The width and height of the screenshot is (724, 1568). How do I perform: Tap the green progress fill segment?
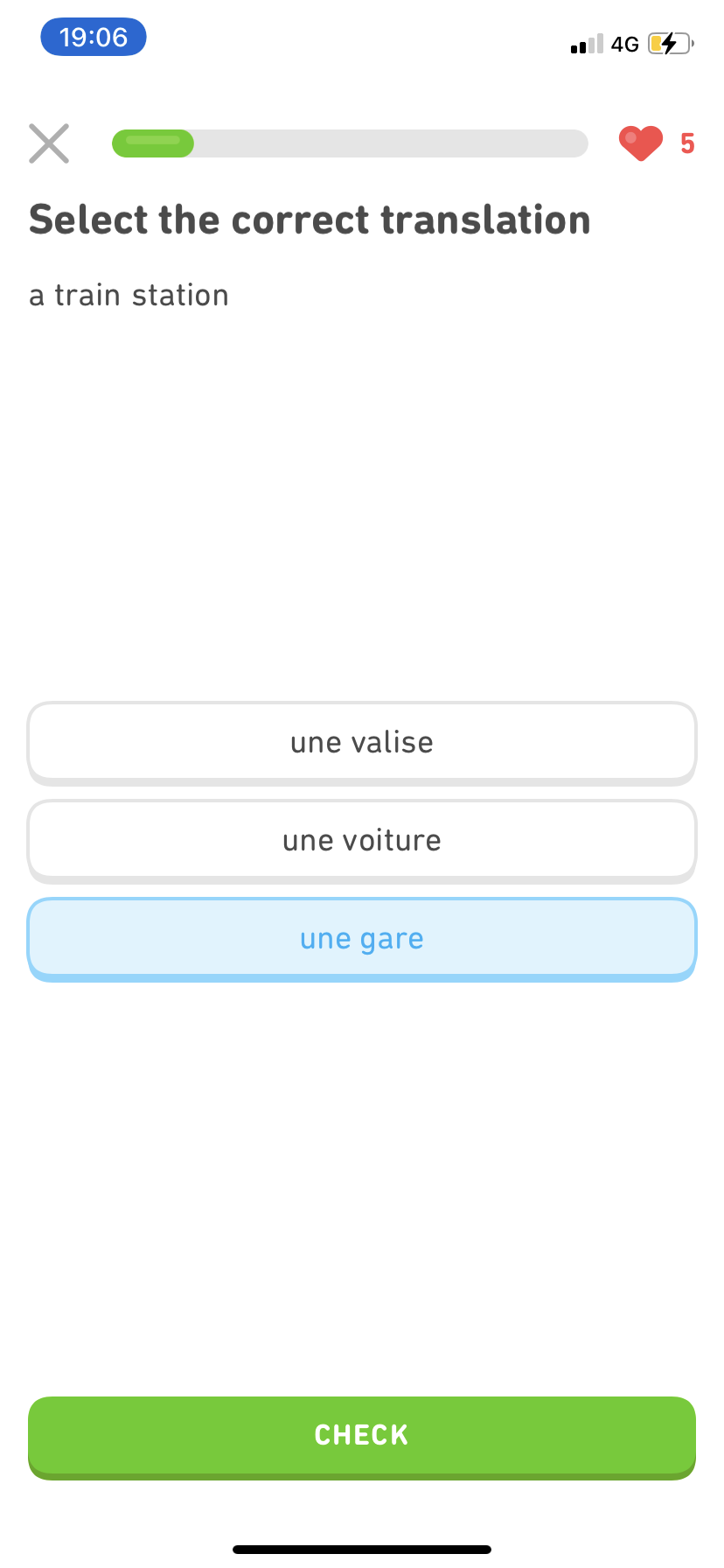click(153, 143)
